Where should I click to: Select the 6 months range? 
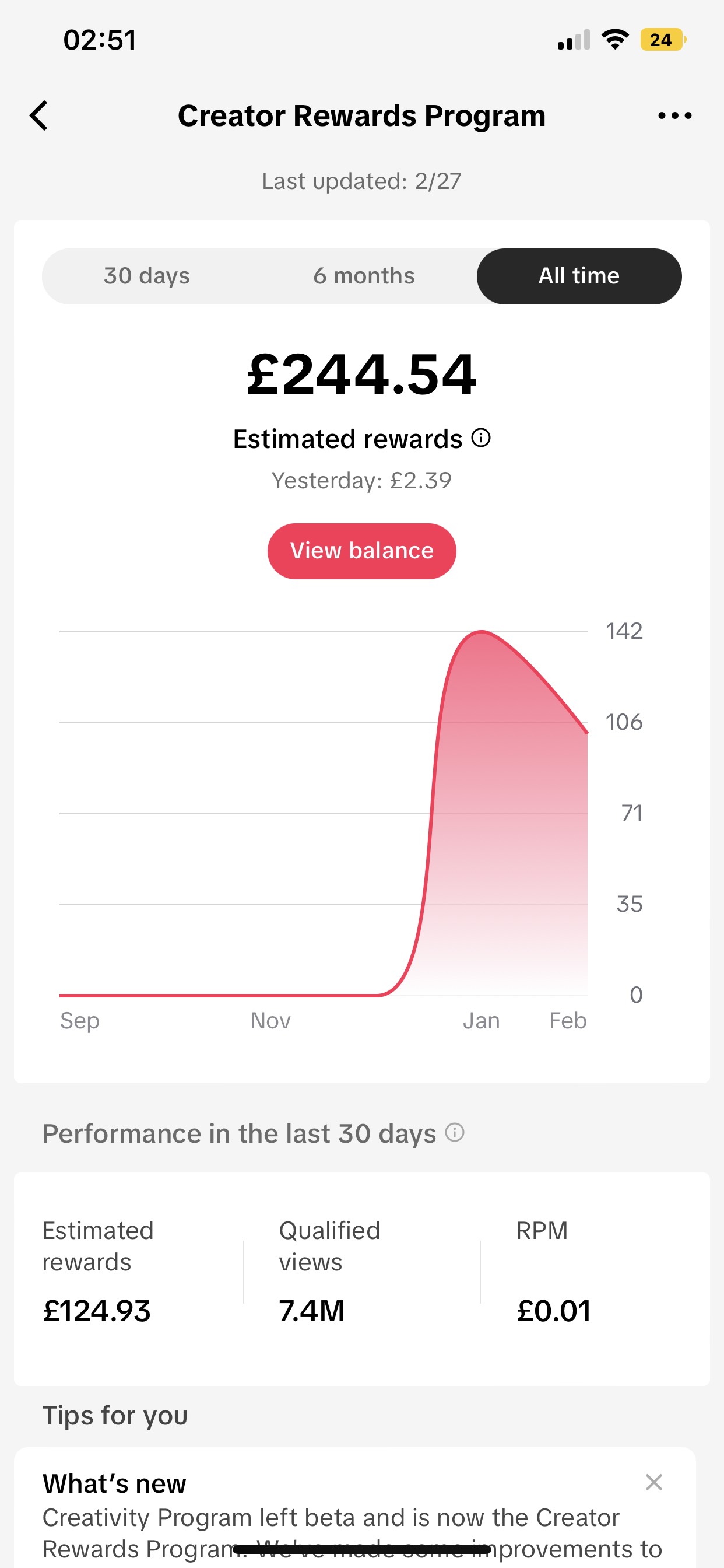(364, 276)
